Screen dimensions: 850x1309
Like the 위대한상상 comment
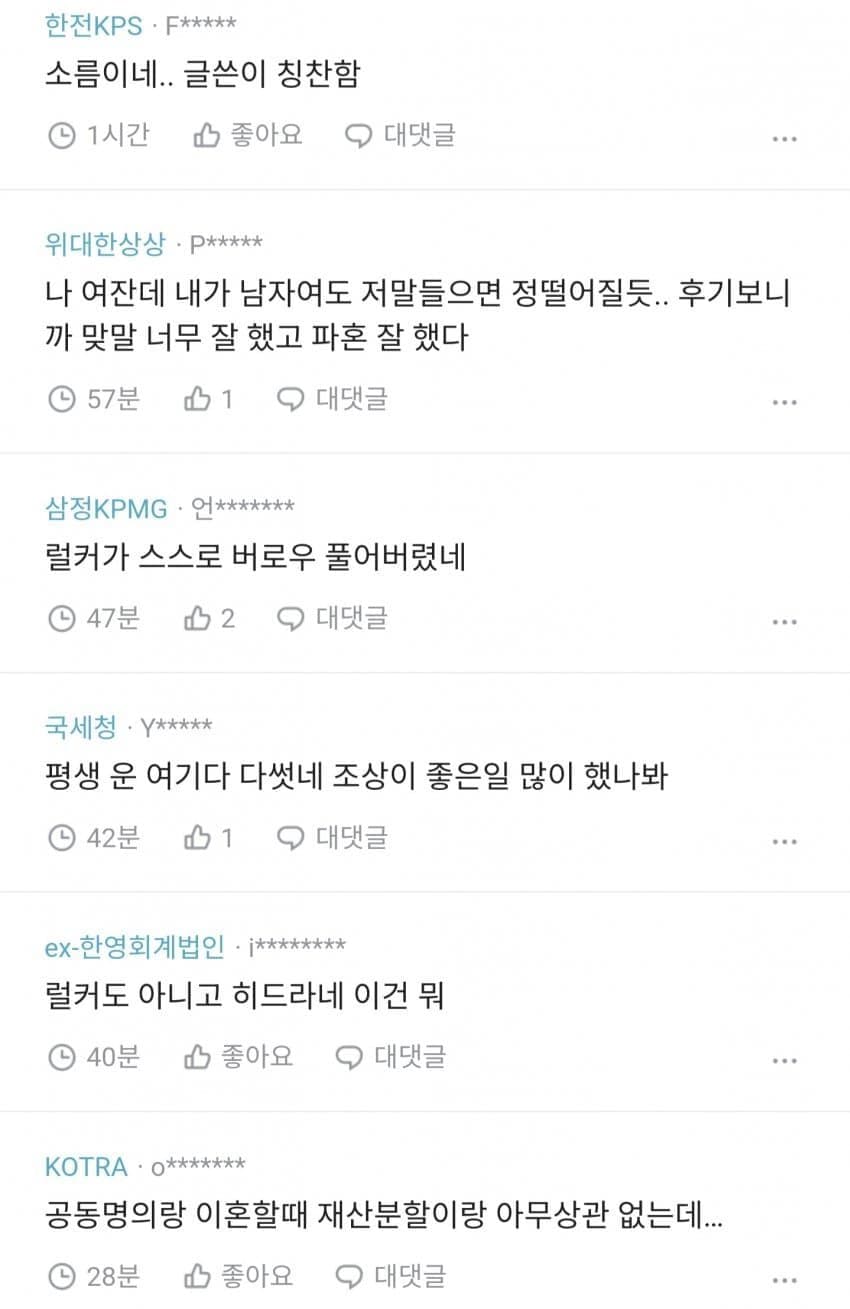click(209, 399)
